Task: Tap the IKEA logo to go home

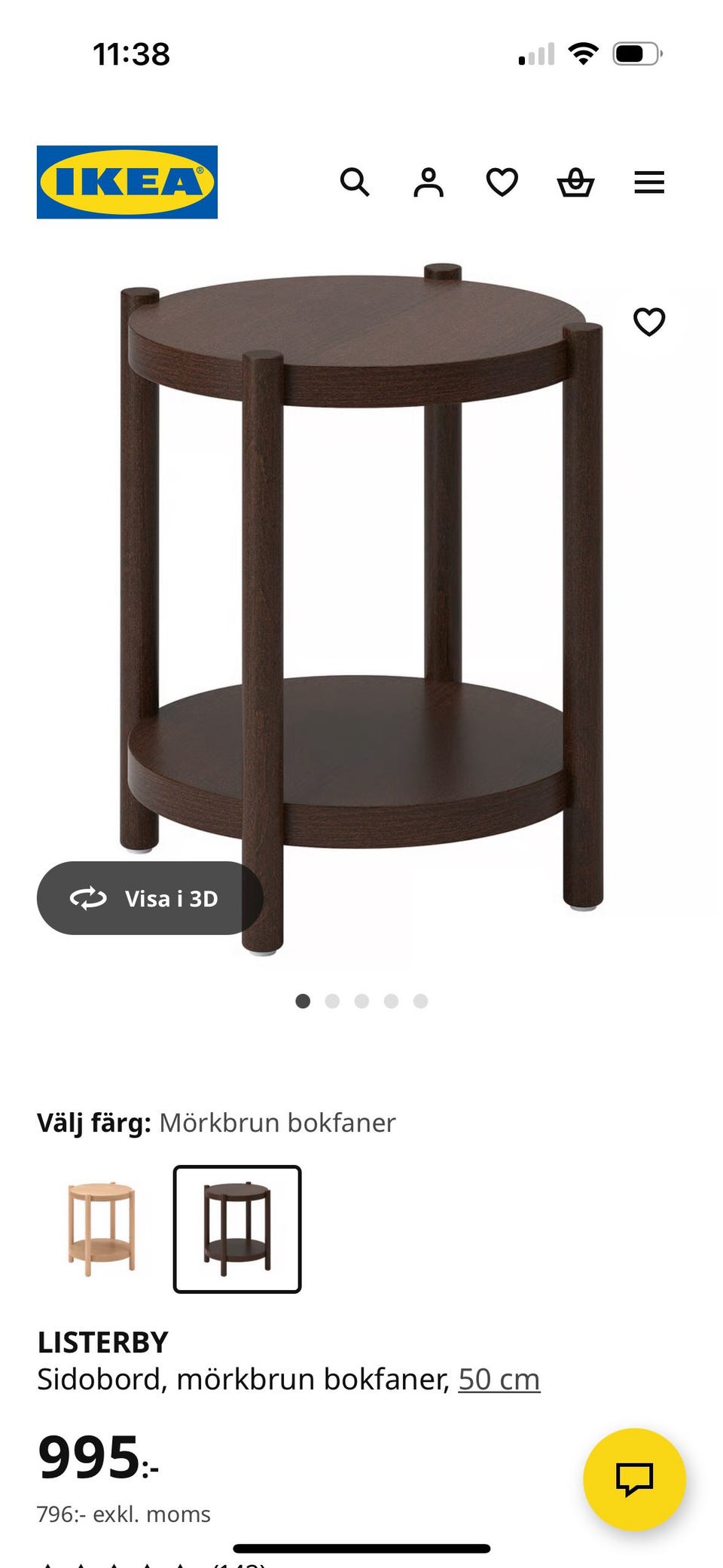Action: click(127, 181)
